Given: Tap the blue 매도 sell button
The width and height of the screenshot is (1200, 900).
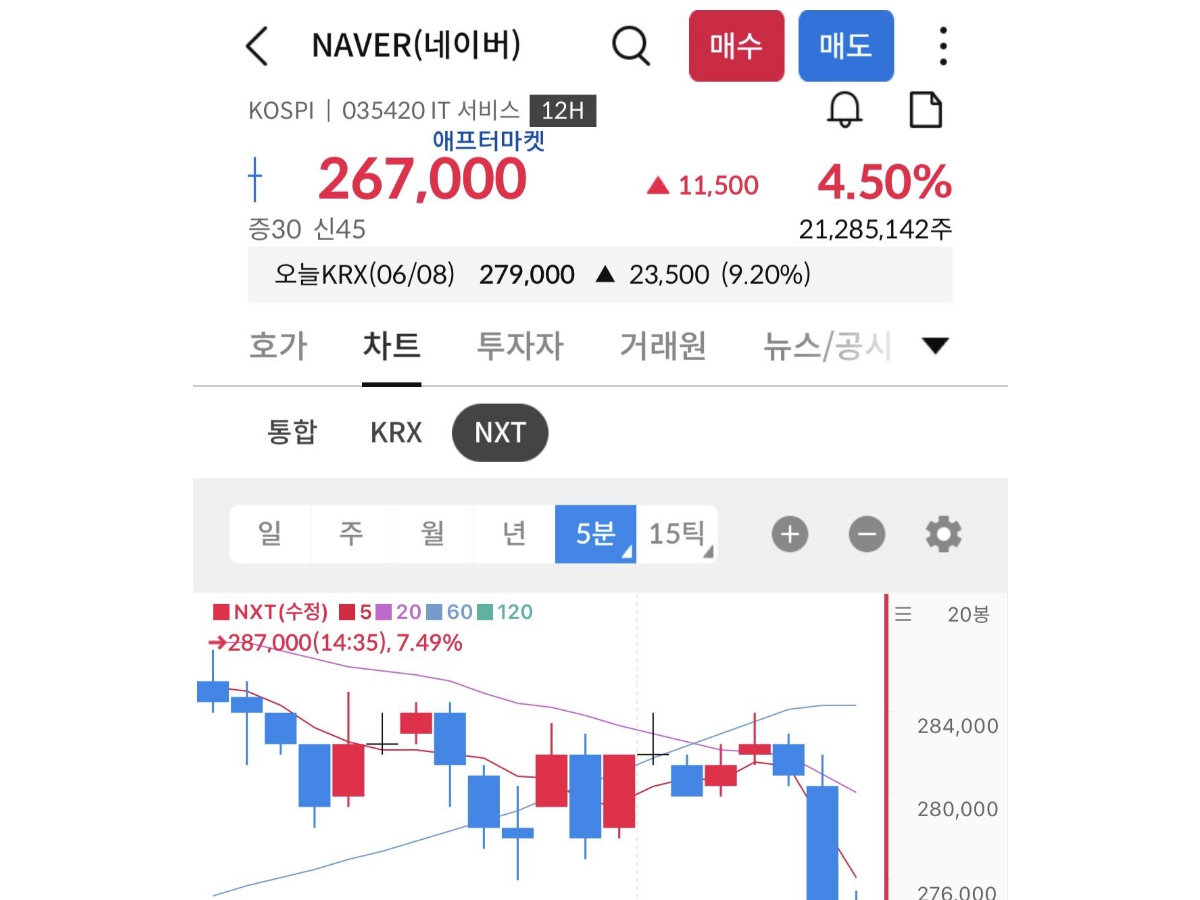Looking at the screenshot, I should tap(846, 46).
